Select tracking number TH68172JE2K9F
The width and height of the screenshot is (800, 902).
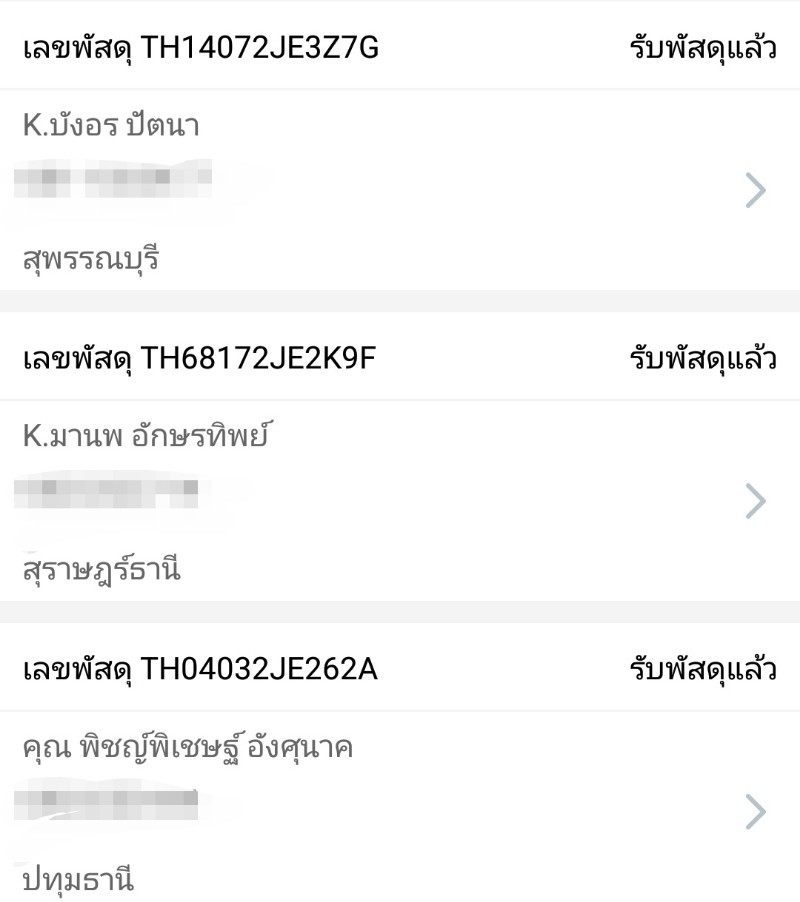(x=200, y=358)
